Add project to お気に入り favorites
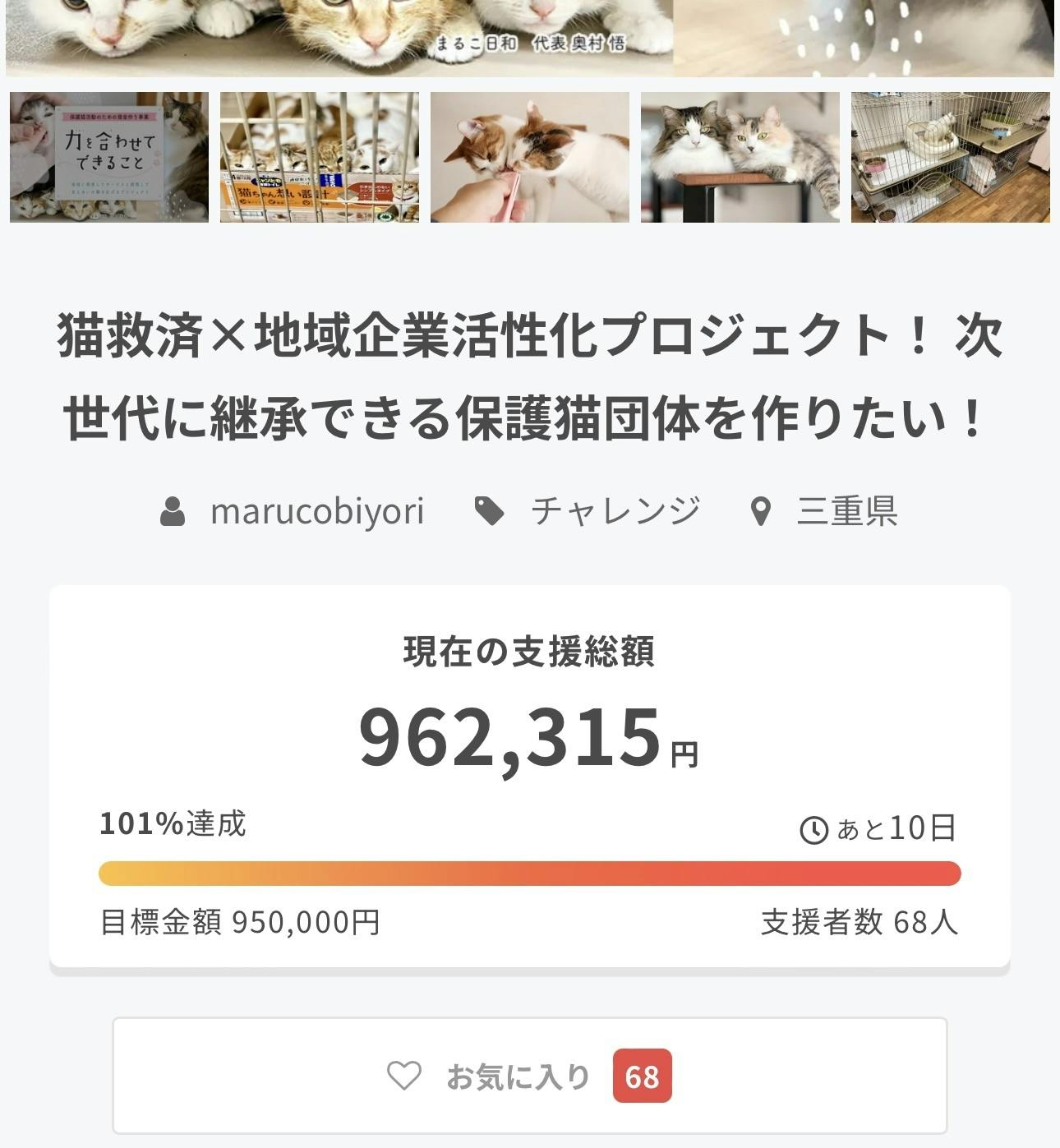This screenshot has height=1148, width=1060. tap(529, 1076)
